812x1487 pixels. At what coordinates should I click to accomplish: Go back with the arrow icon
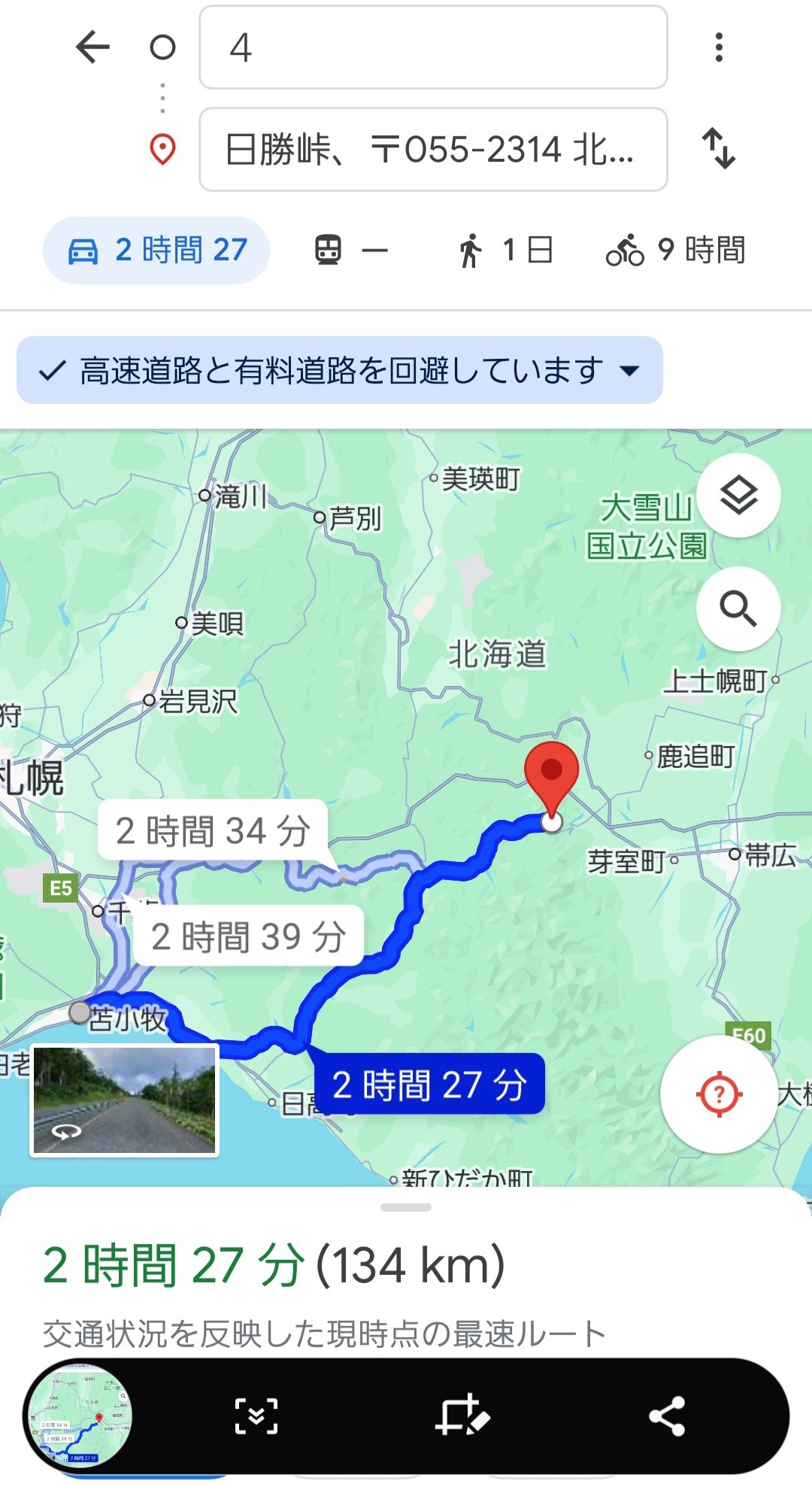point(93,47)
